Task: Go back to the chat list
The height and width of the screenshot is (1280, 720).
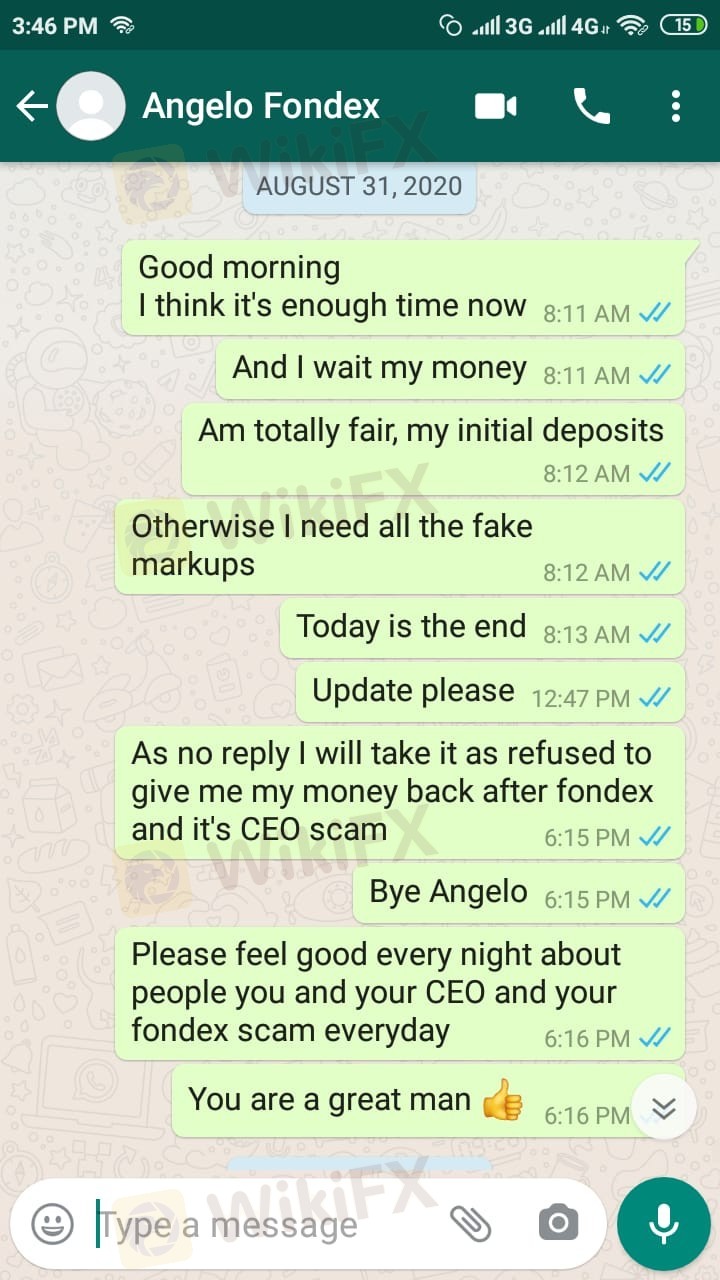Action: click(x=32, y=106)
